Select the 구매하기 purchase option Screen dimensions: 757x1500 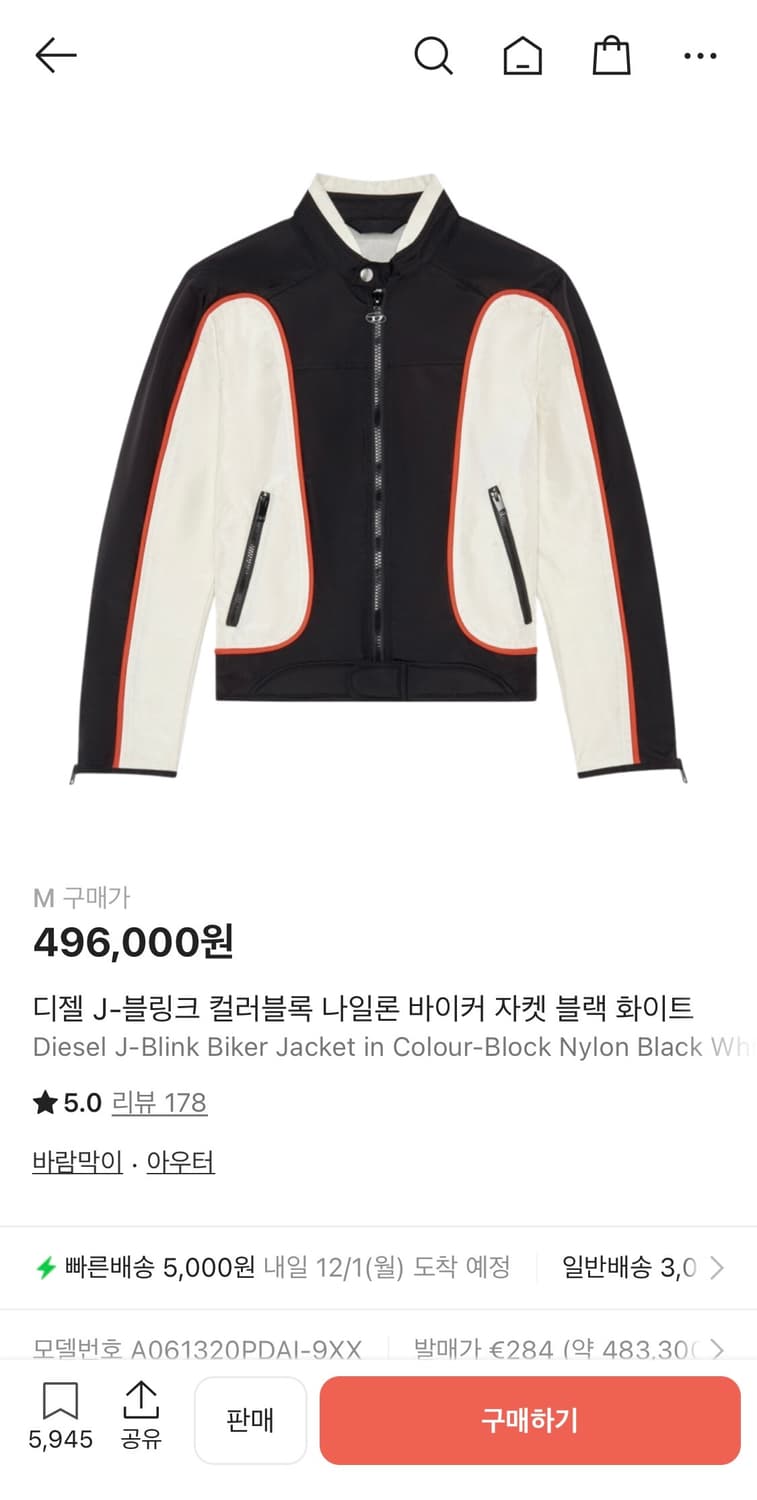coord(530,1420)
